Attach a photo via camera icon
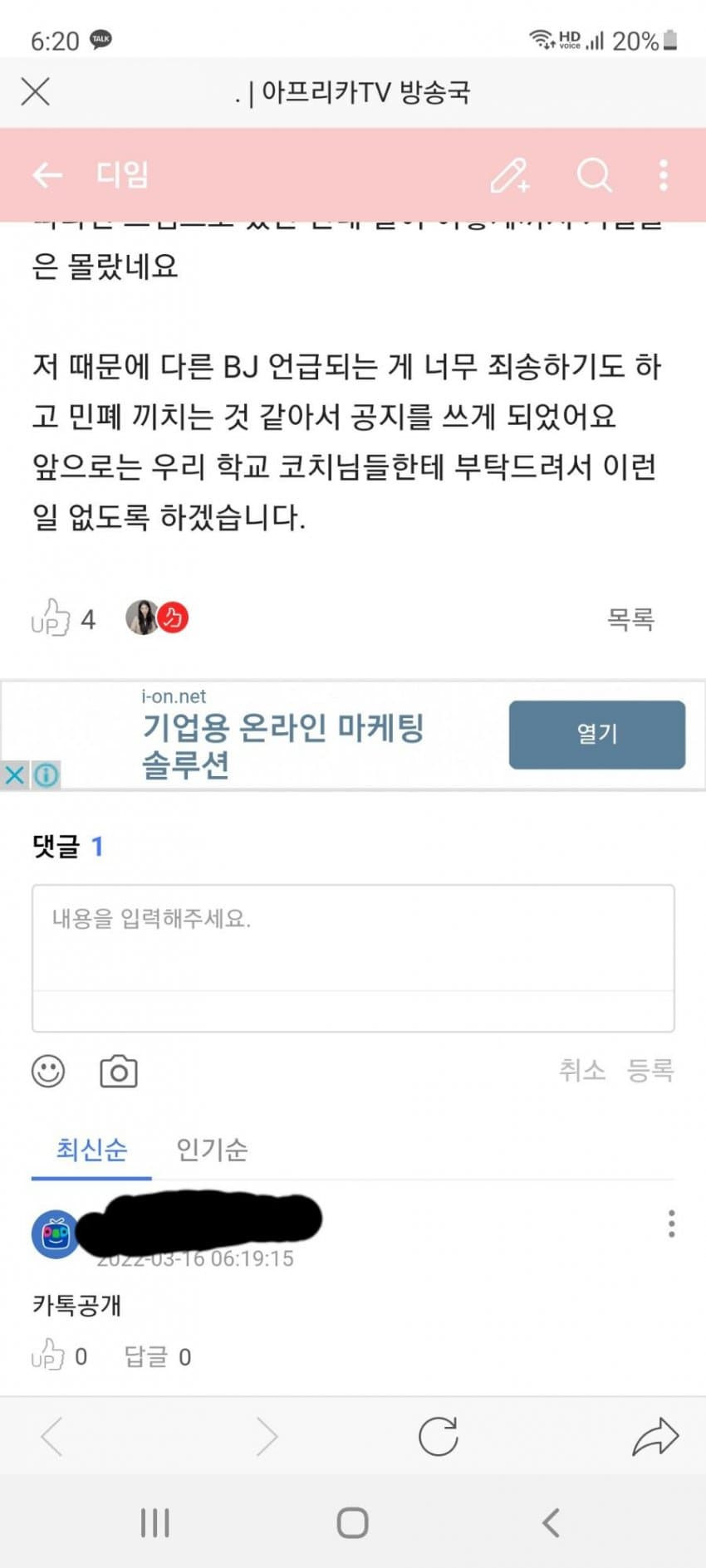 pyautogui.click(x=119, y=1072)
